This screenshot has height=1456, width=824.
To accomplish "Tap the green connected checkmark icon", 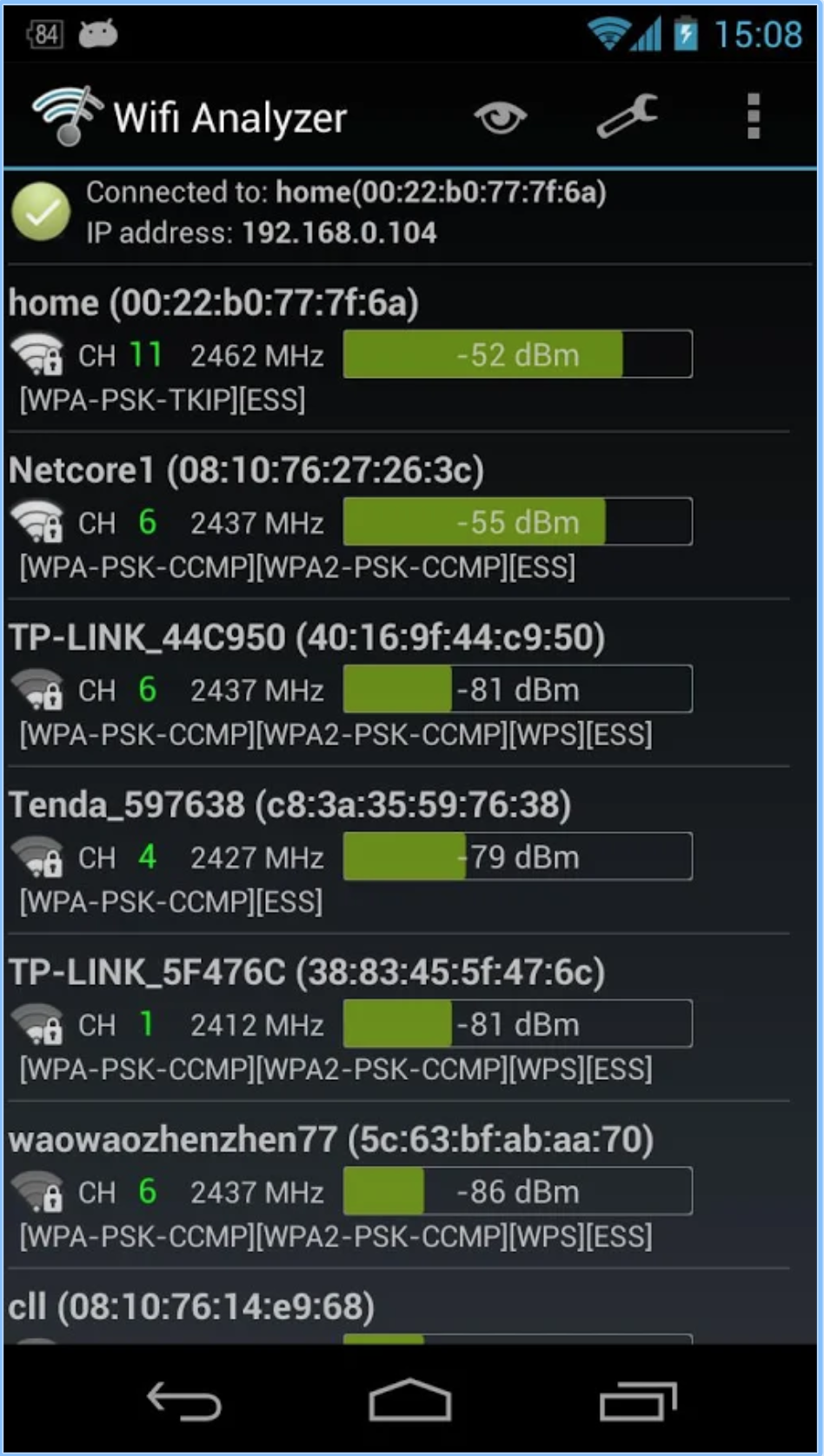I will click(41, 210).
